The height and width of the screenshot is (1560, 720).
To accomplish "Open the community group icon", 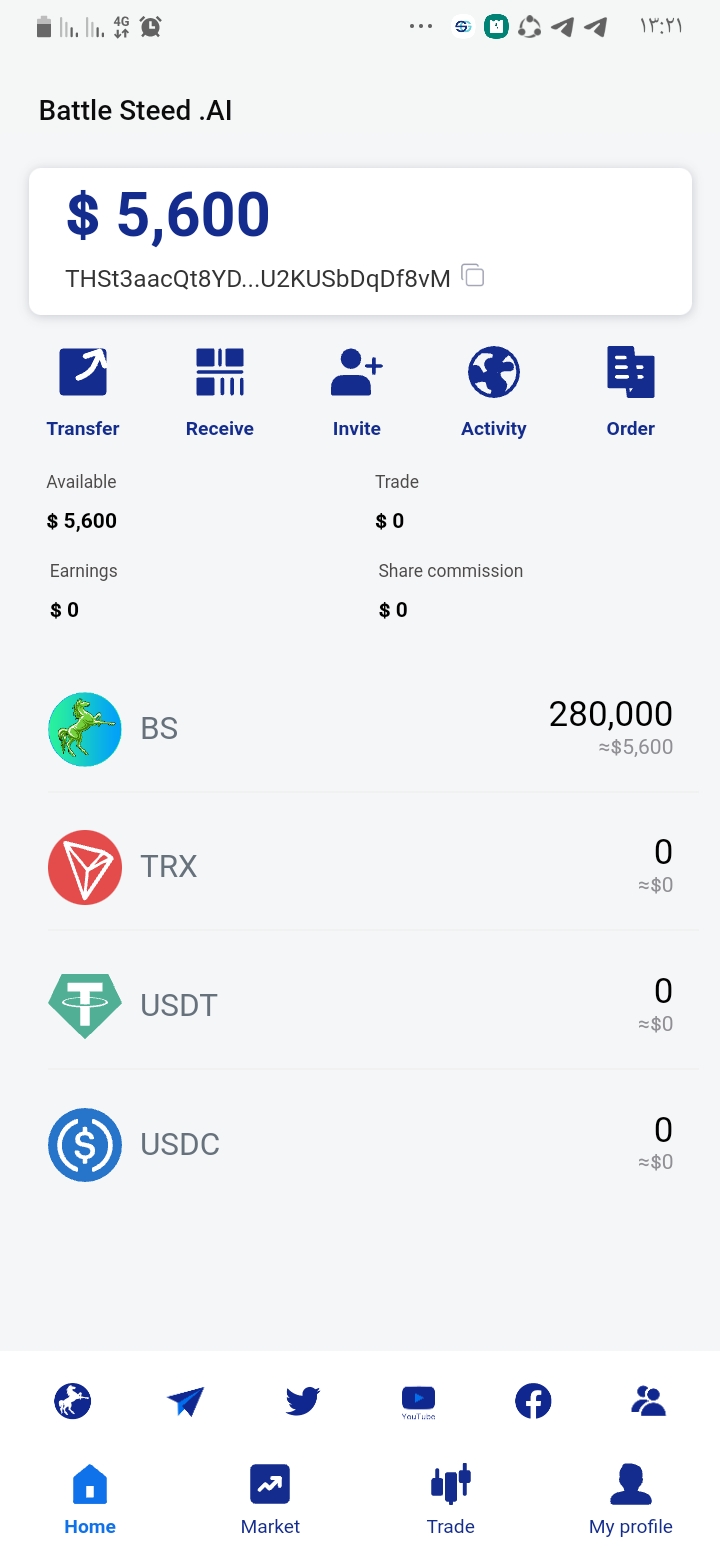I will (649, 1400).
